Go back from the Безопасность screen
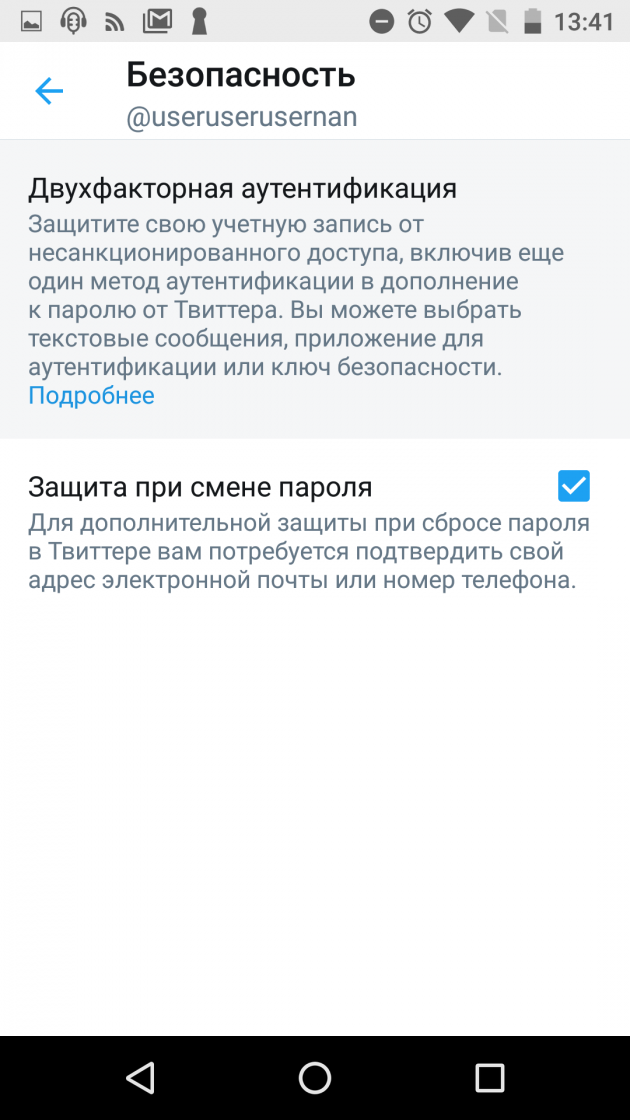The width and height of the screenshot is (630, 1120). click(x=48, y=92)
